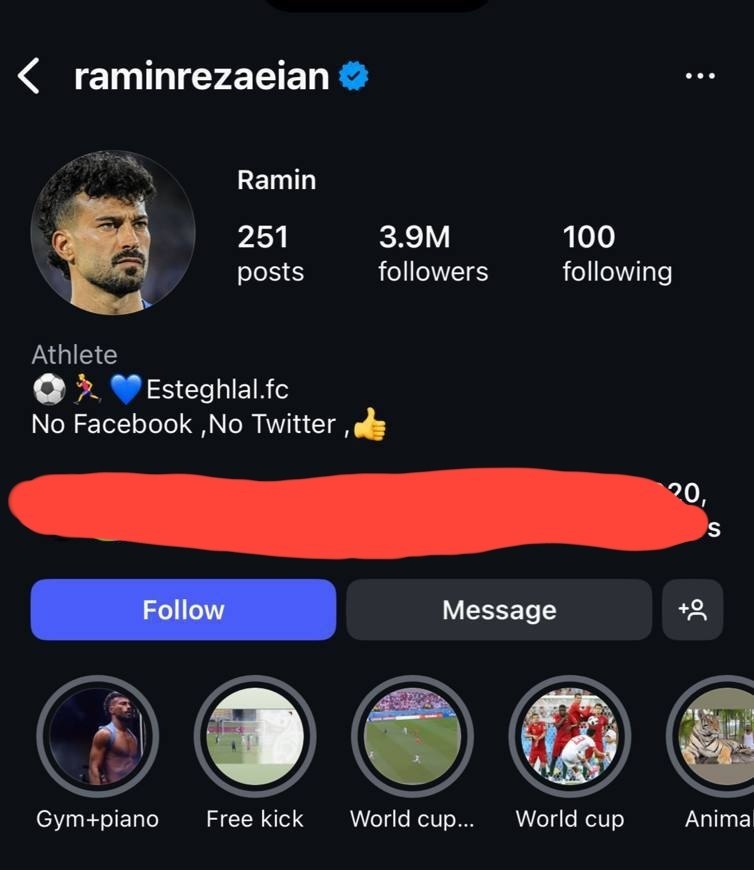View the 3.9M followers list
Image resolution: width=754 pixels, height=870 pixels.
432,253
